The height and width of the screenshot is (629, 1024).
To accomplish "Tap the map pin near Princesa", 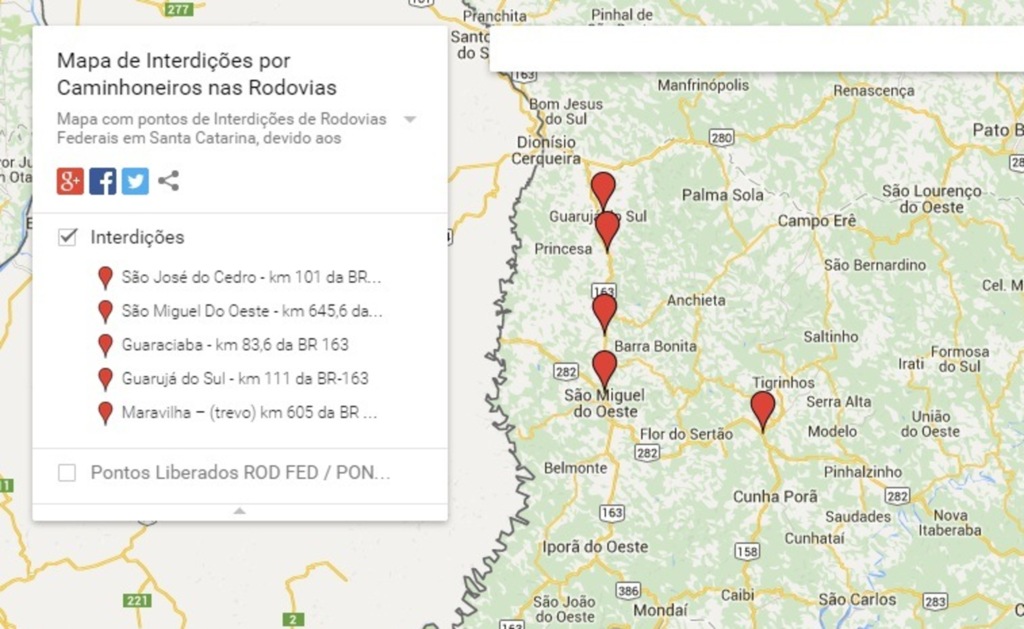I will tap(607, 228).
